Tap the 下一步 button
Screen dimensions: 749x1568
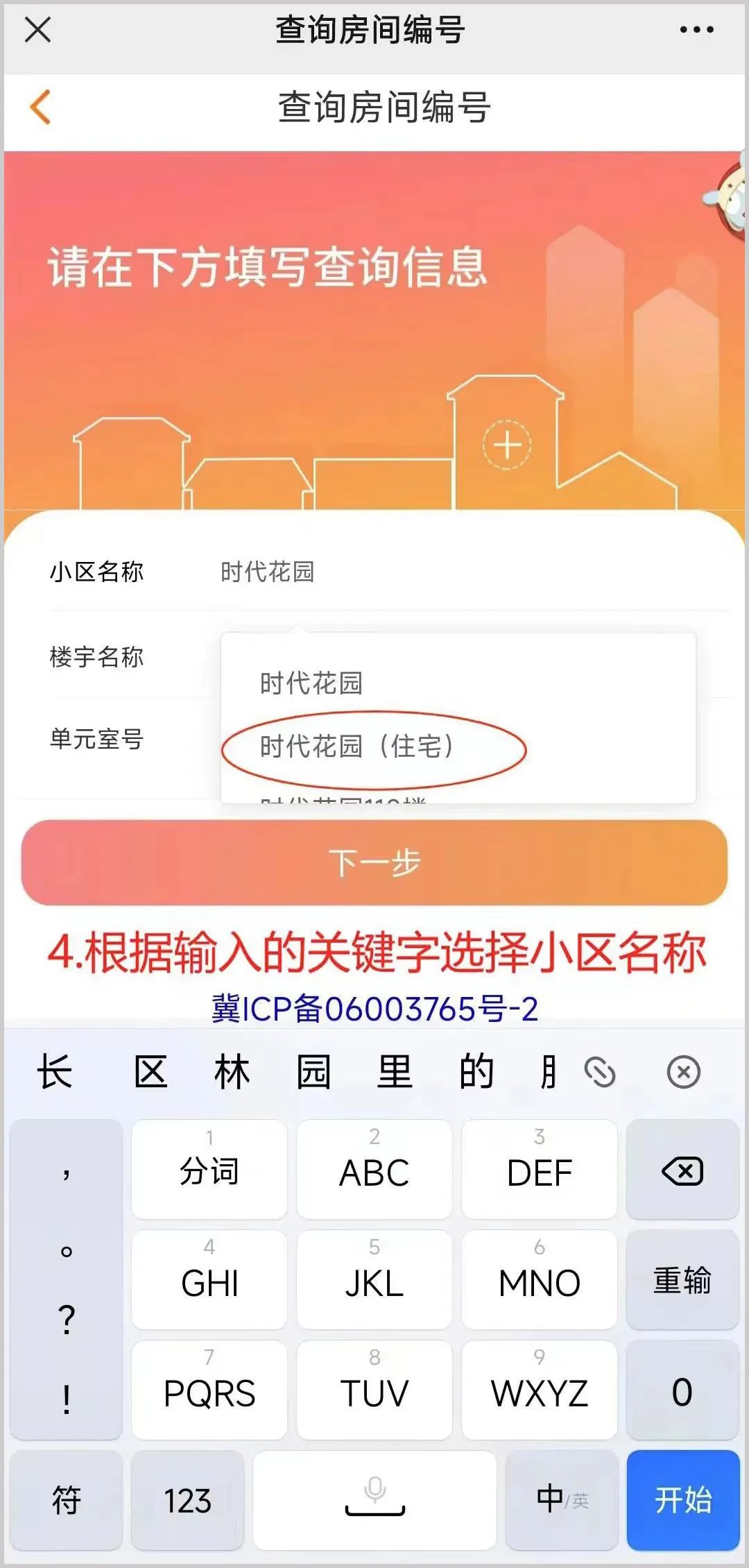[374, 862]
